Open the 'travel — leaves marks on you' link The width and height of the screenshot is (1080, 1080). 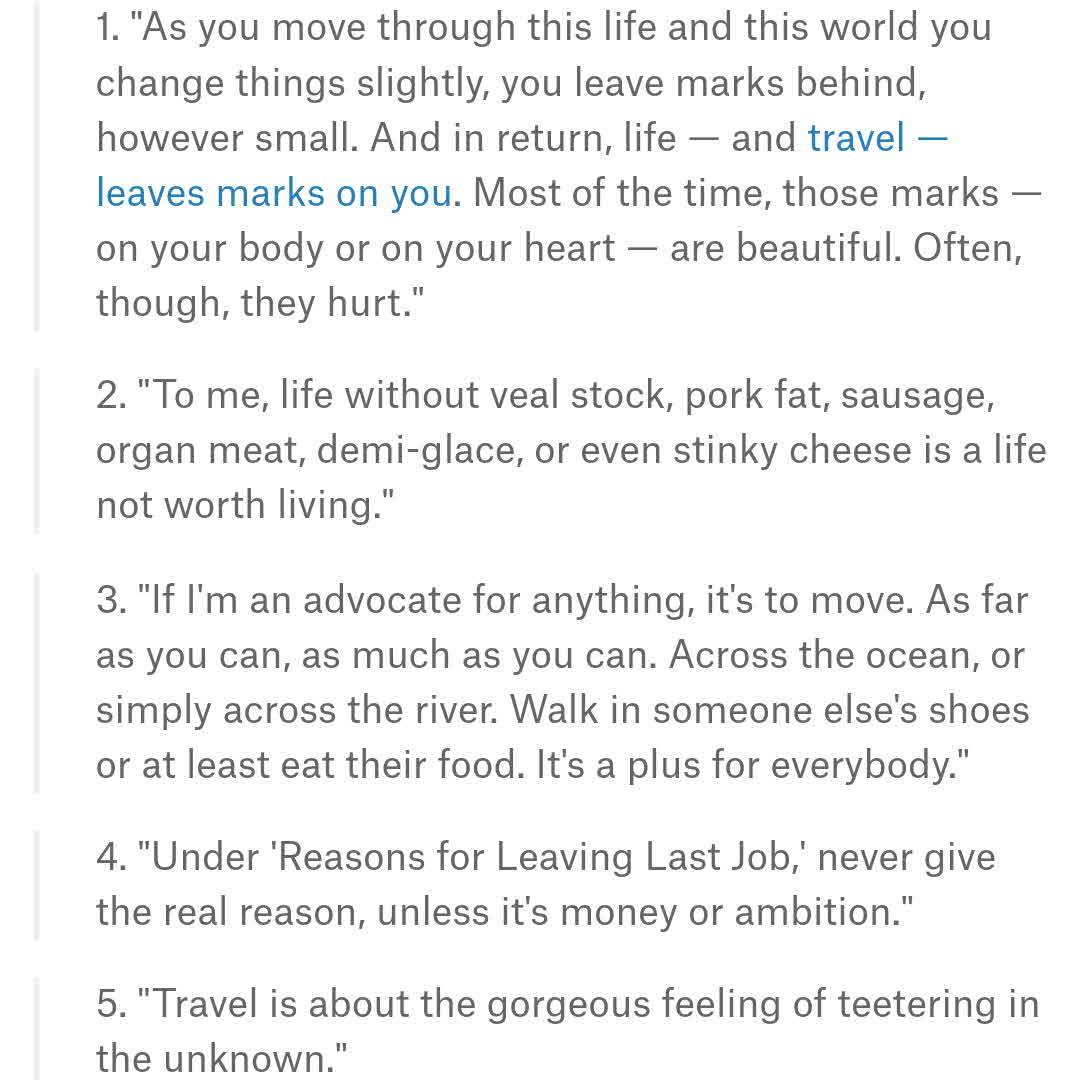pos(274,192)
